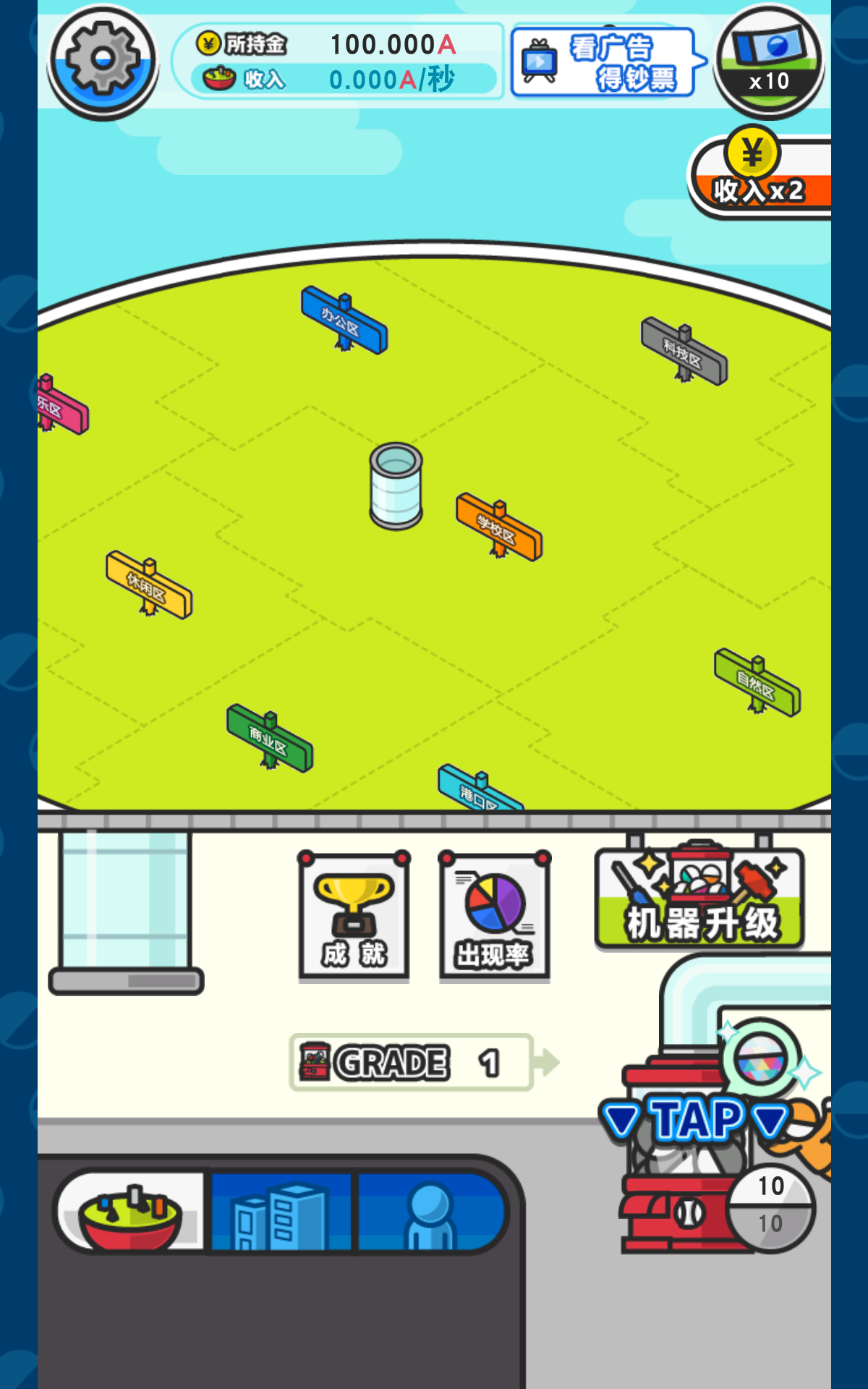Switch to the buildings tab

pyautogui.click(x=281, y=1212)
